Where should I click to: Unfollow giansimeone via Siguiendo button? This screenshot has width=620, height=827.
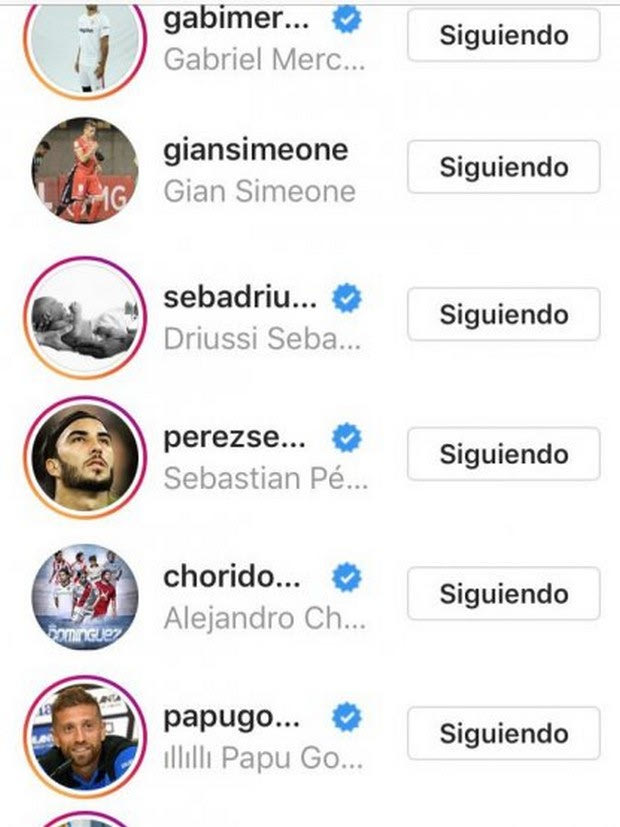[x=503, y=167]
